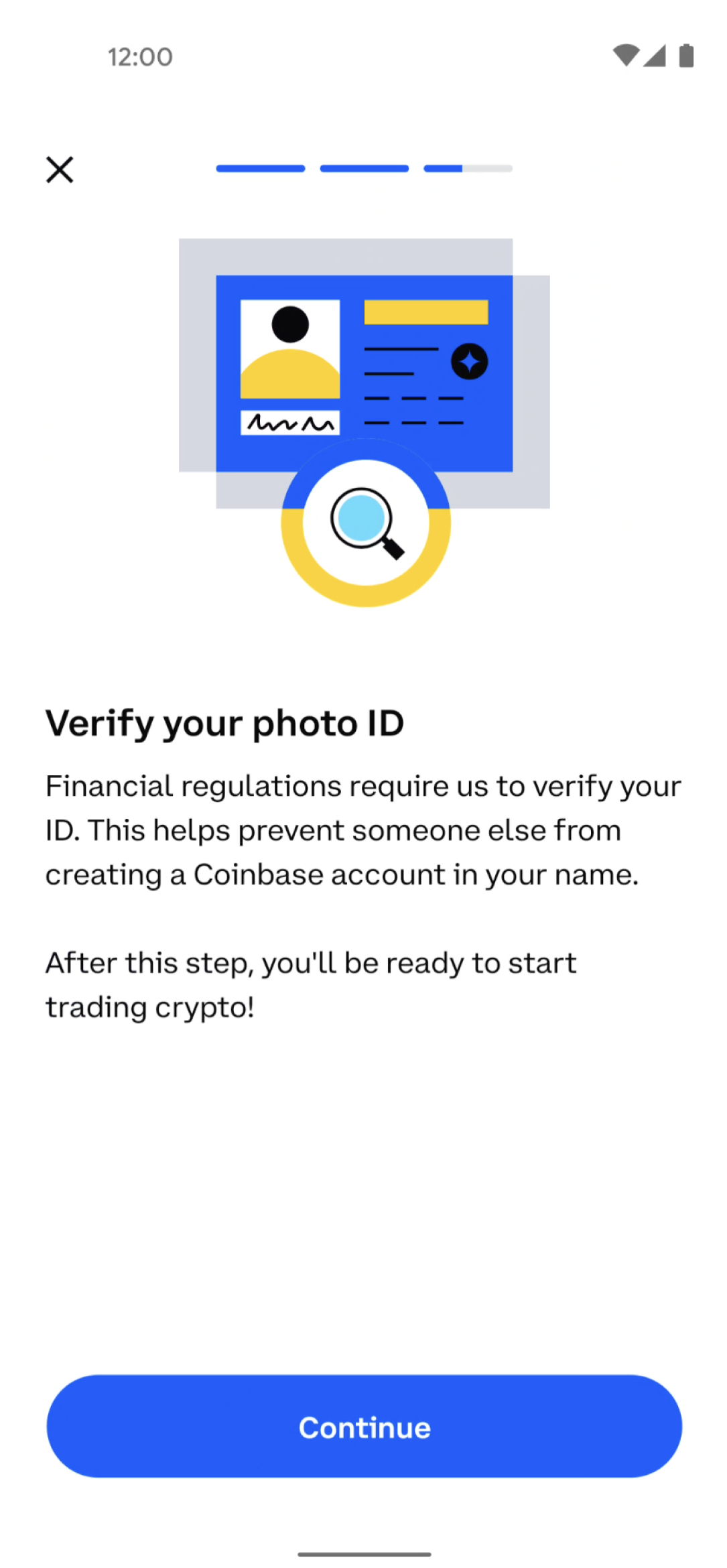Viewport: 727px width, 1568px height.
Task: Tap Continue to verify photo ID
Action: [x=364, y=1426]
